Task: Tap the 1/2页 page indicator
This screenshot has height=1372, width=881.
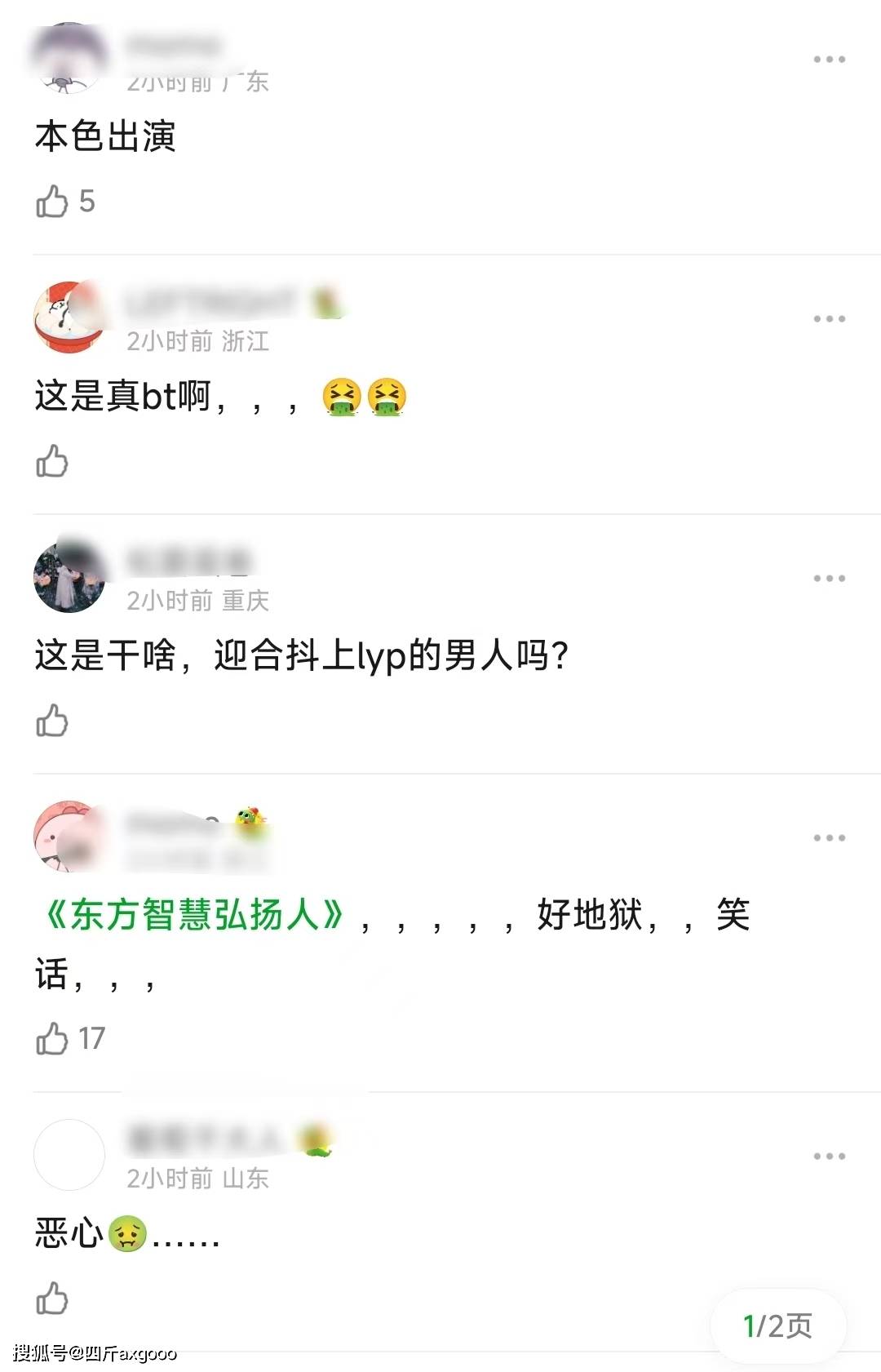Action: coord(777,1325)
